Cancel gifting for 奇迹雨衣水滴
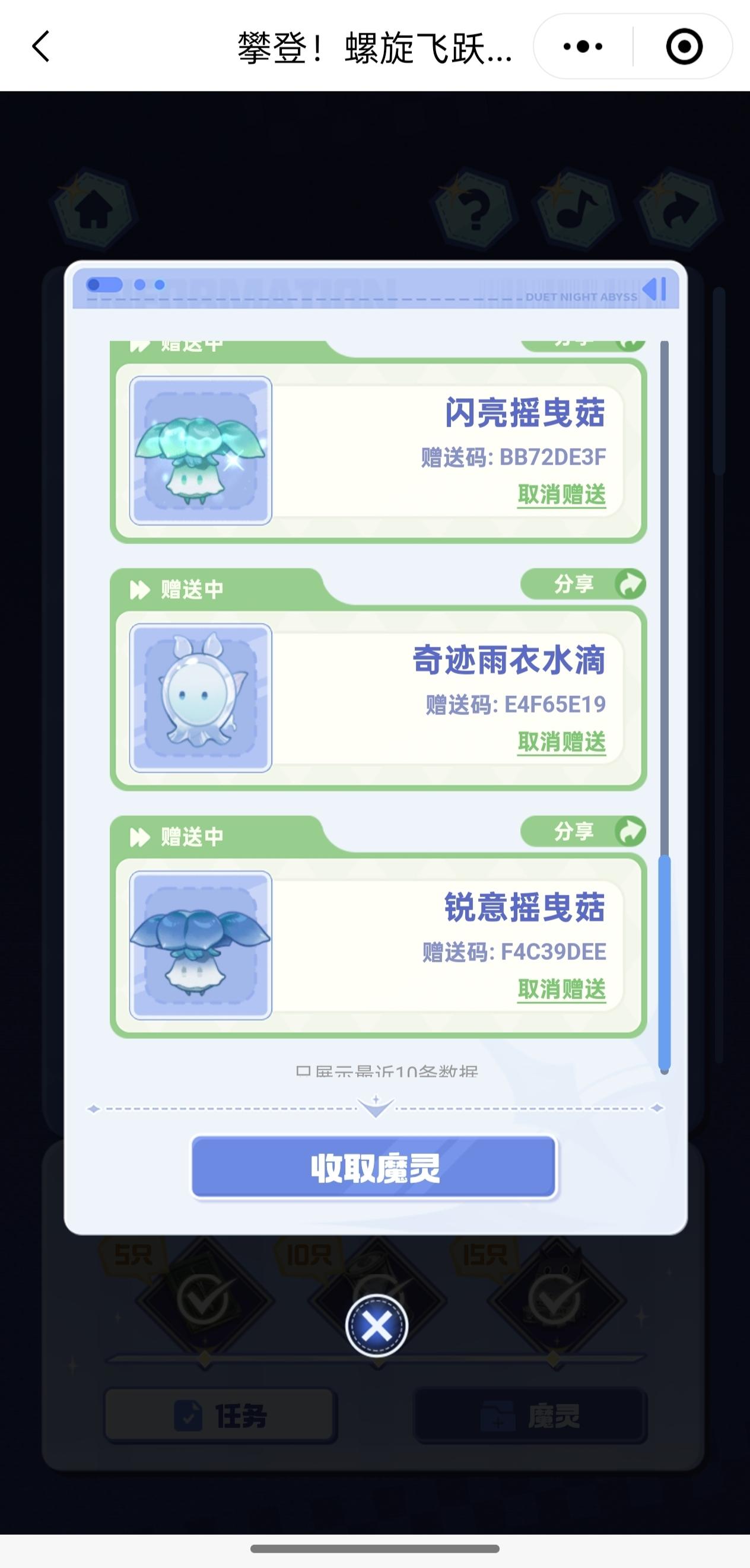 (x=561, y=742)
